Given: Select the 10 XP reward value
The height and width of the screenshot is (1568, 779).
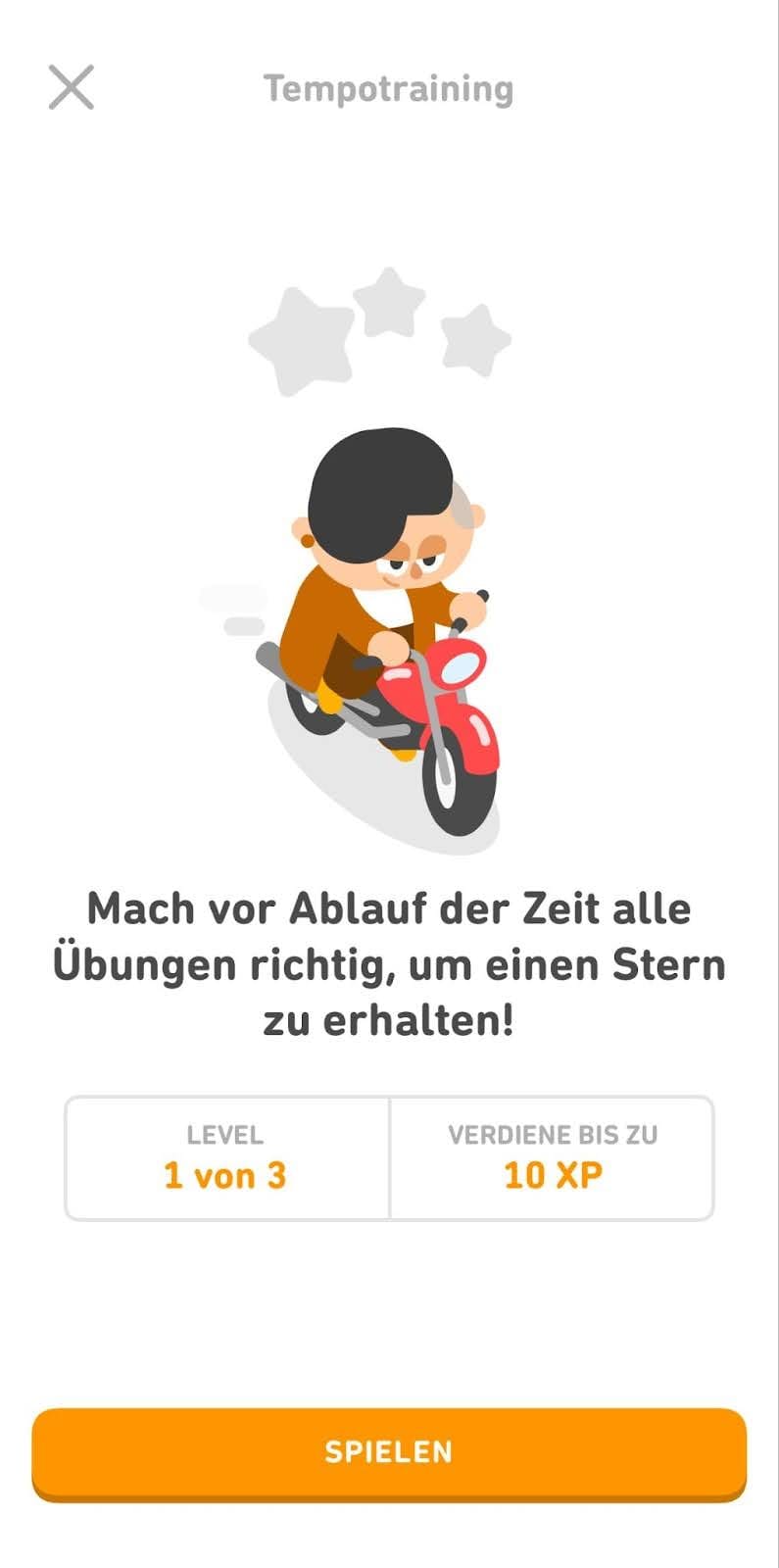Looking at the screenshot, I should 554,1175.
